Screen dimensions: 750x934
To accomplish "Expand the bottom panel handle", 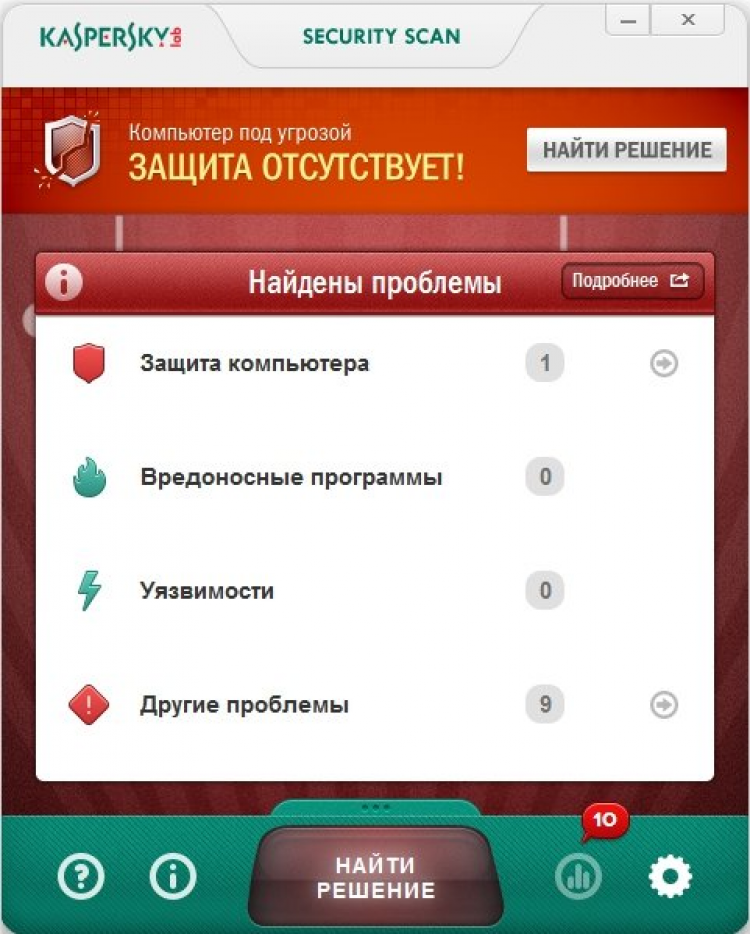I will [x=376, y=807].
